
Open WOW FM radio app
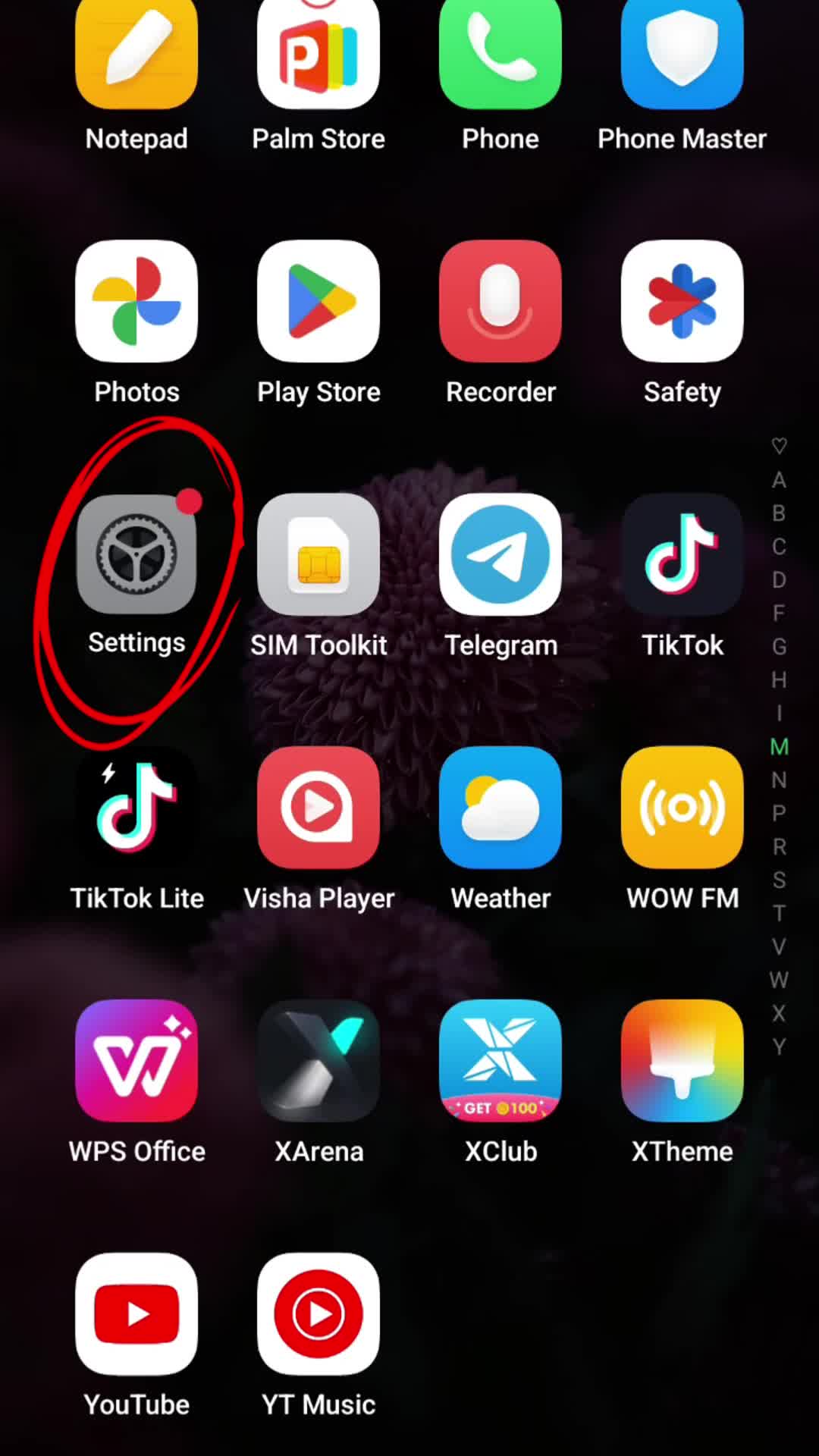(x=682, y=808)
